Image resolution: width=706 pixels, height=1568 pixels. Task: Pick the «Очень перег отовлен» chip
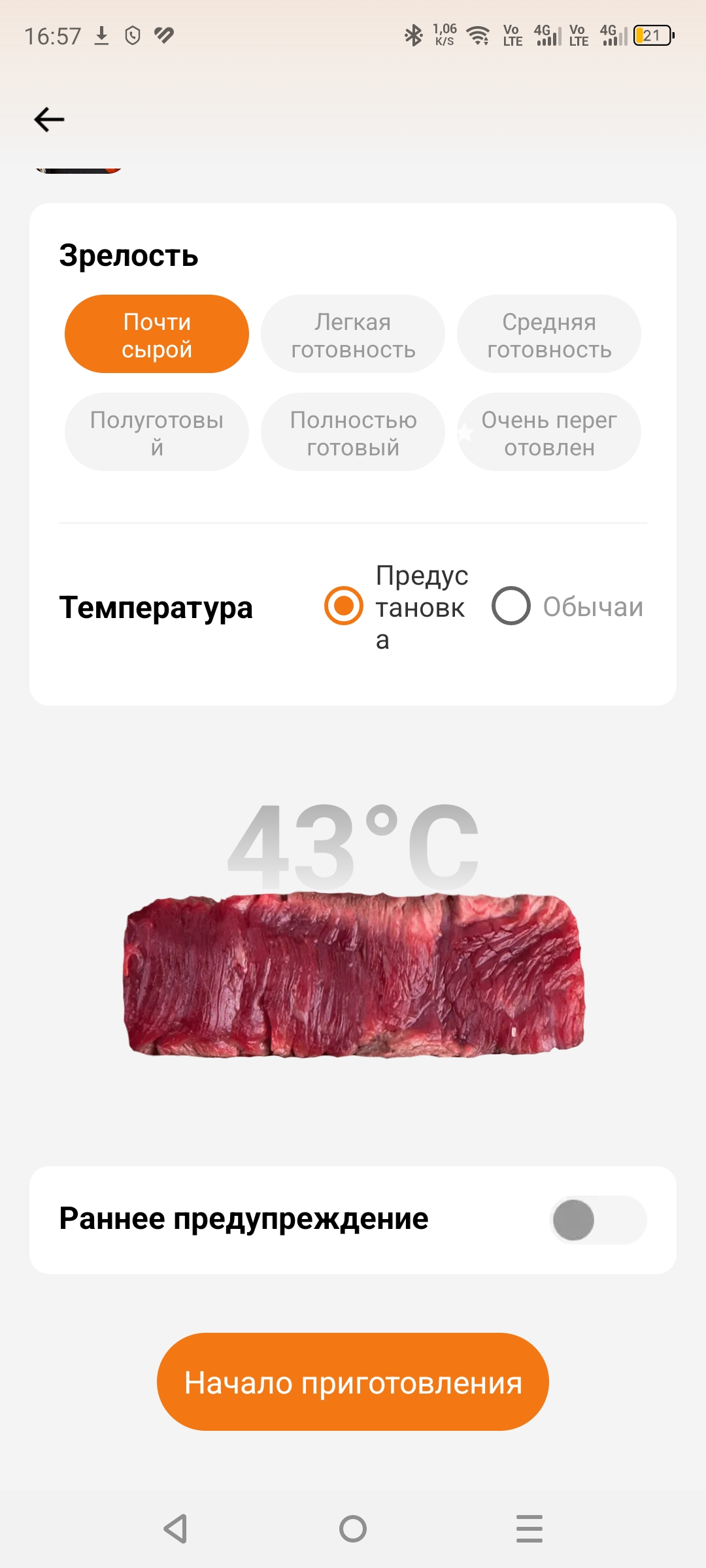click(x=549, y=433)
